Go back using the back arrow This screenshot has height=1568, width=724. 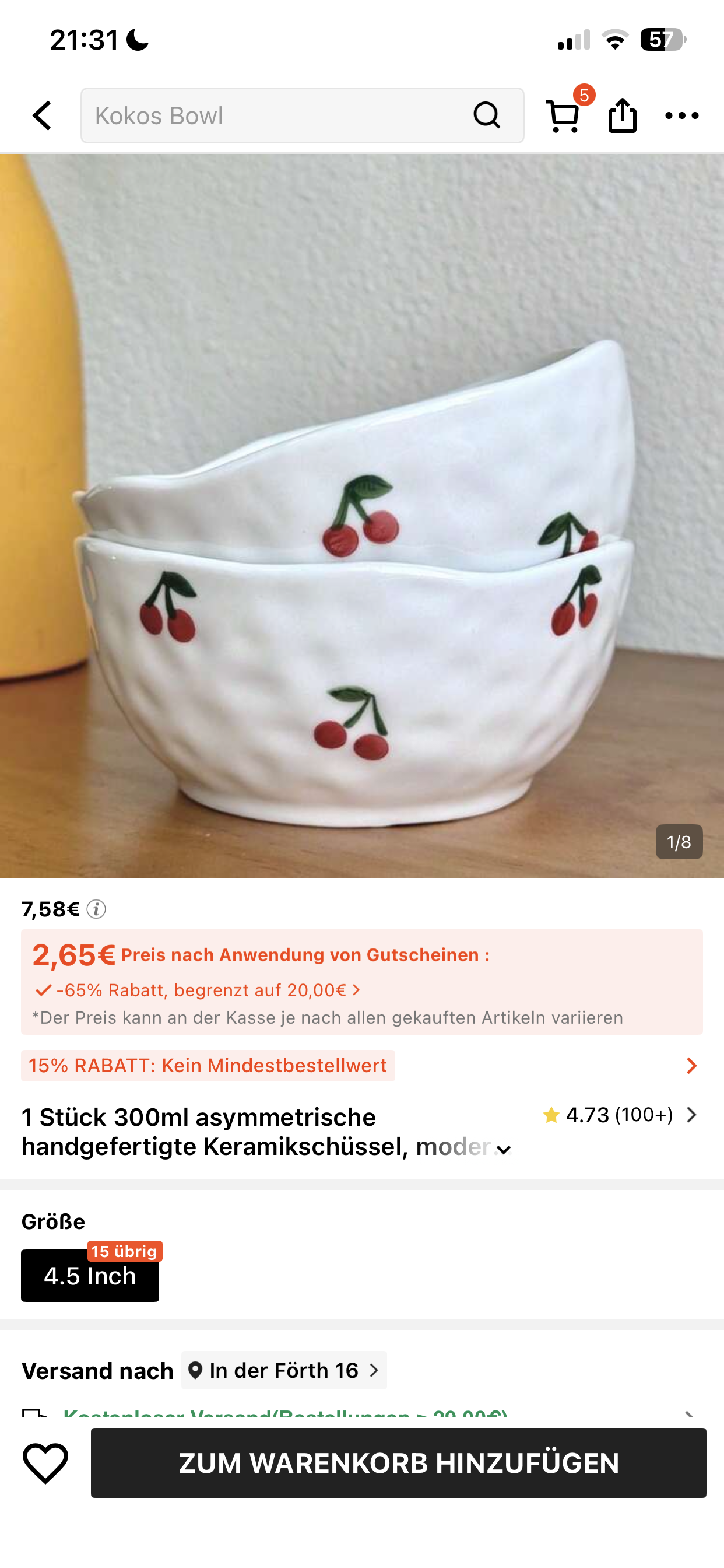click(42, 116)
